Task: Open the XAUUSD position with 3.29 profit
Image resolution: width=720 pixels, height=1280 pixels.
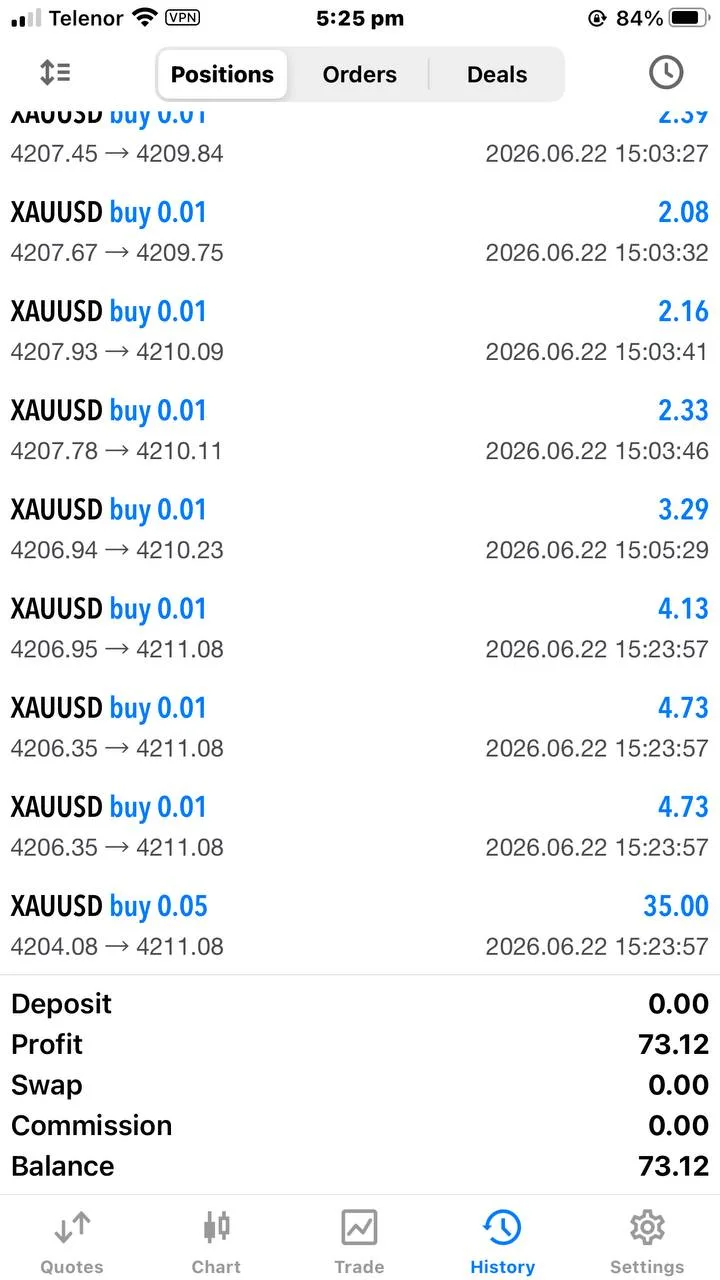Action: (360, 529)
